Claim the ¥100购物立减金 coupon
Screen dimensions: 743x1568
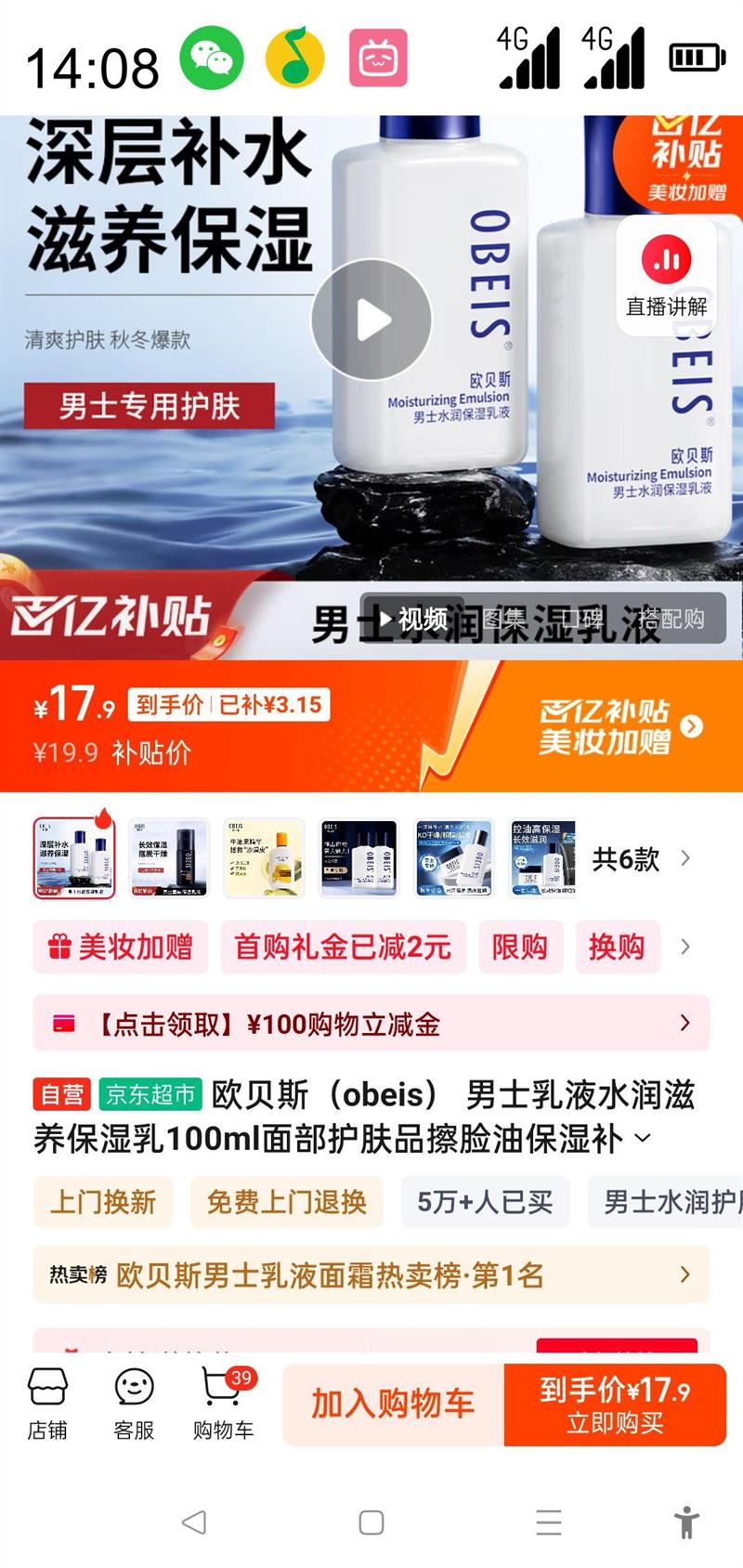click(x=371, y=1024)
